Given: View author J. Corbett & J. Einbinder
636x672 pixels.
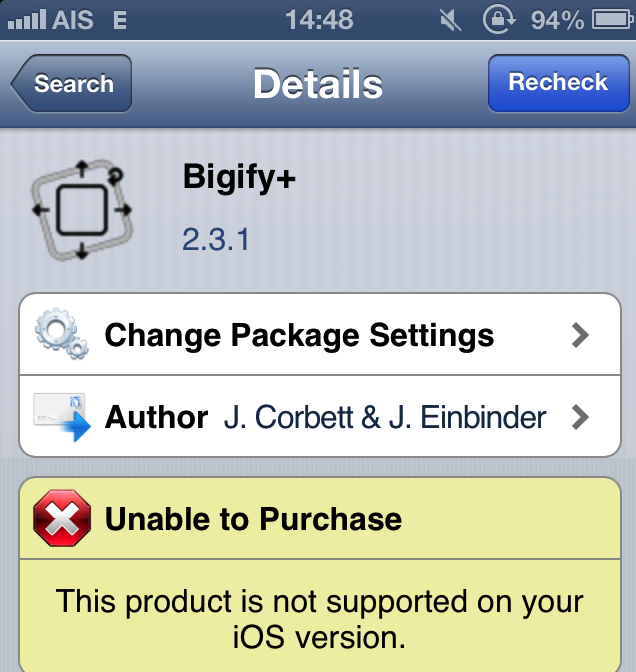Looking at the screenshot, I should coord(318,416).
